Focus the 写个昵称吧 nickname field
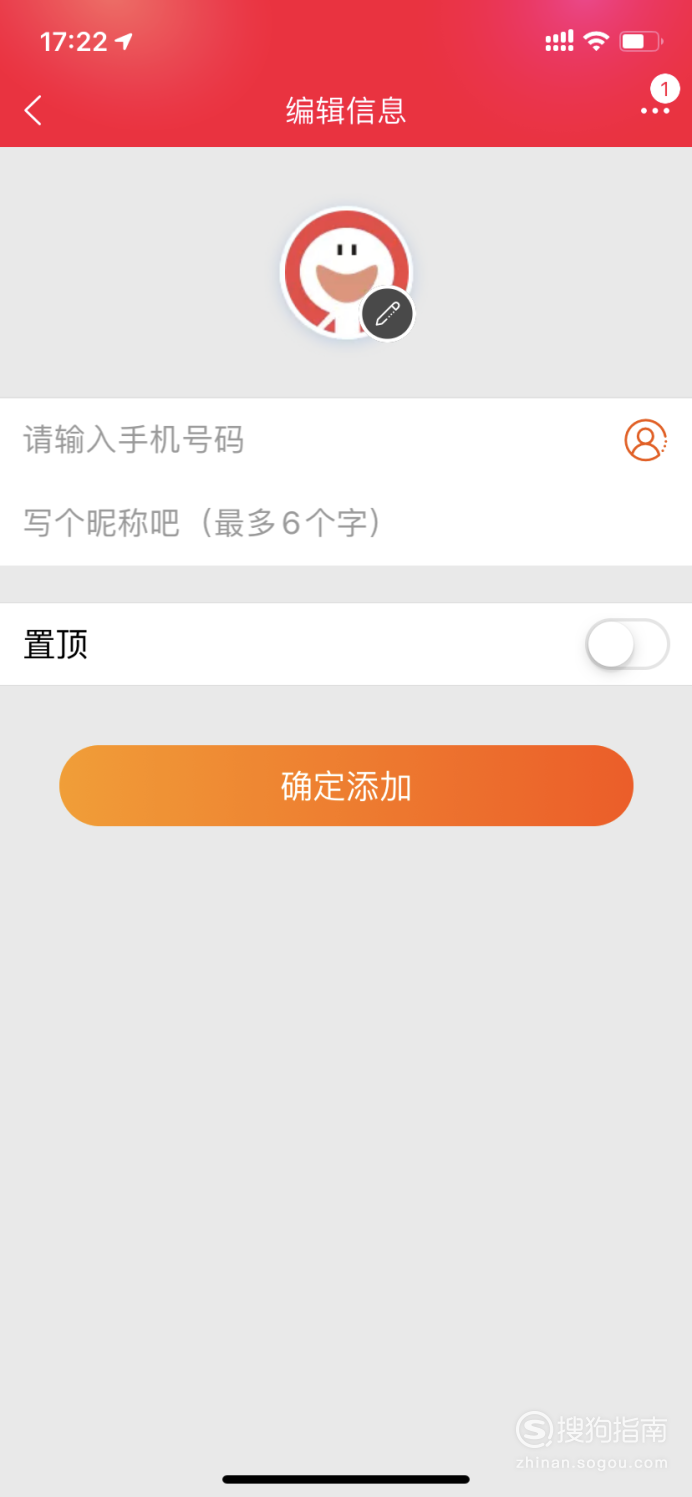Viewport: 692px width, 1497px height. (x=346, y=523)
